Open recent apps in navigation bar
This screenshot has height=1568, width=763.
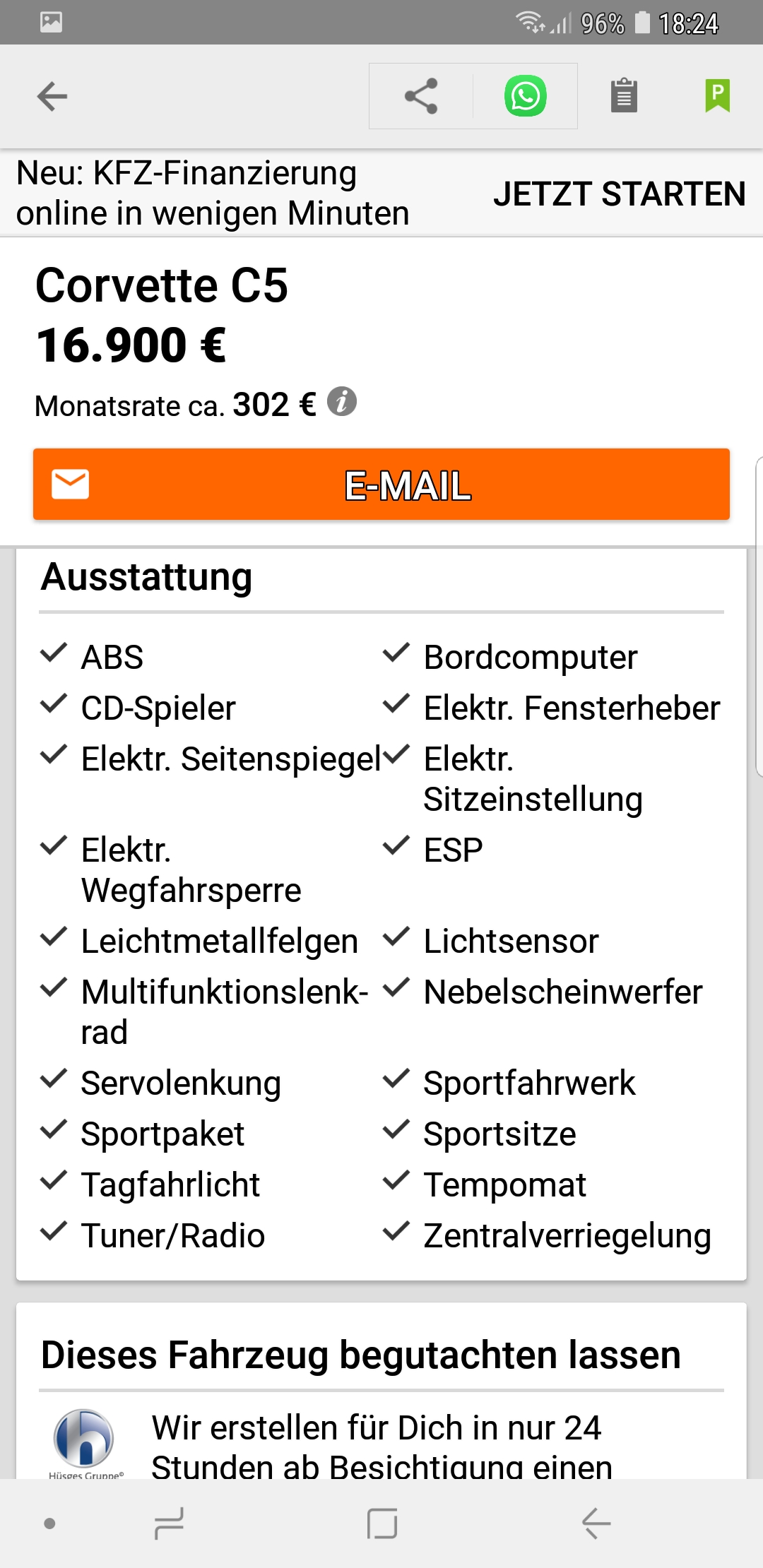170,1523
